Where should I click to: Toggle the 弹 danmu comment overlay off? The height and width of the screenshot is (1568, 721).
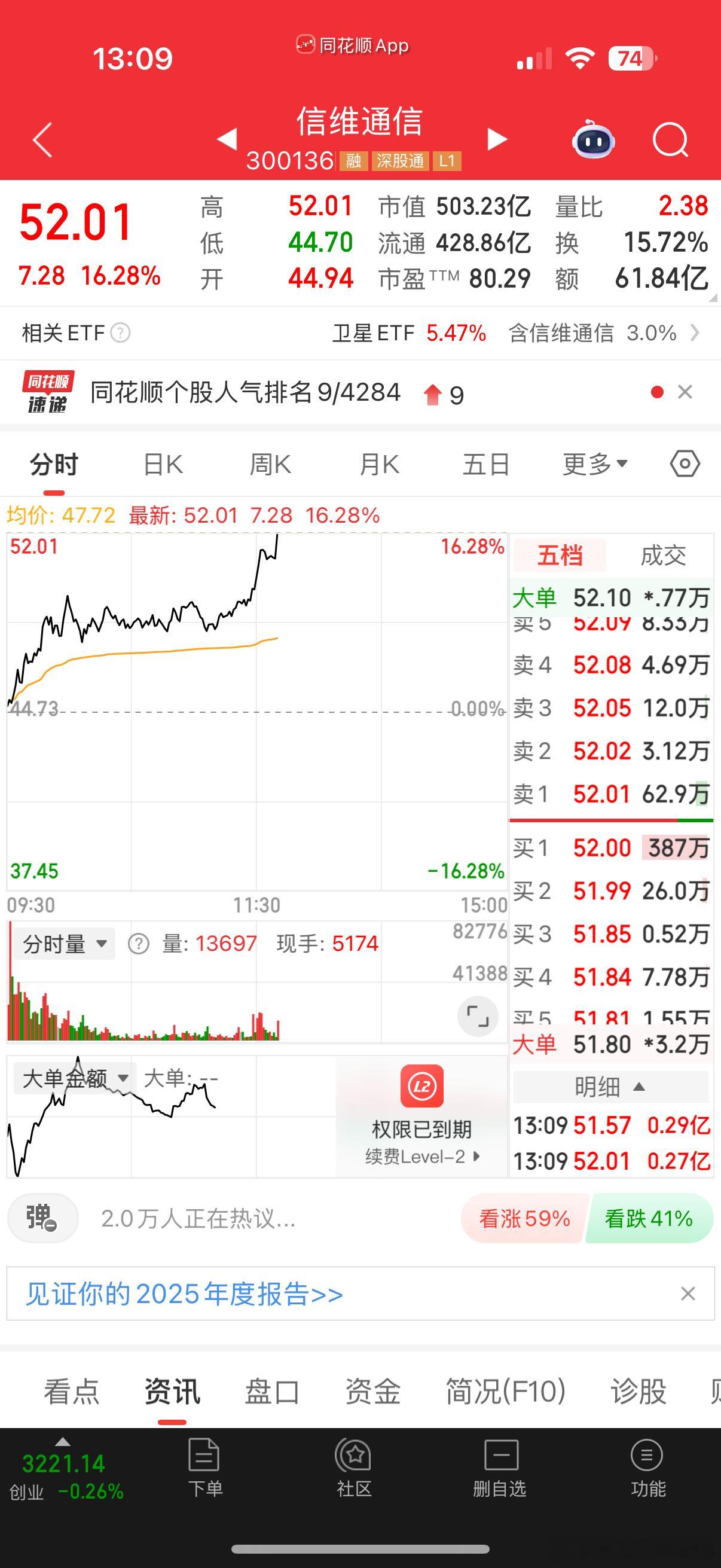[42, 1219]
